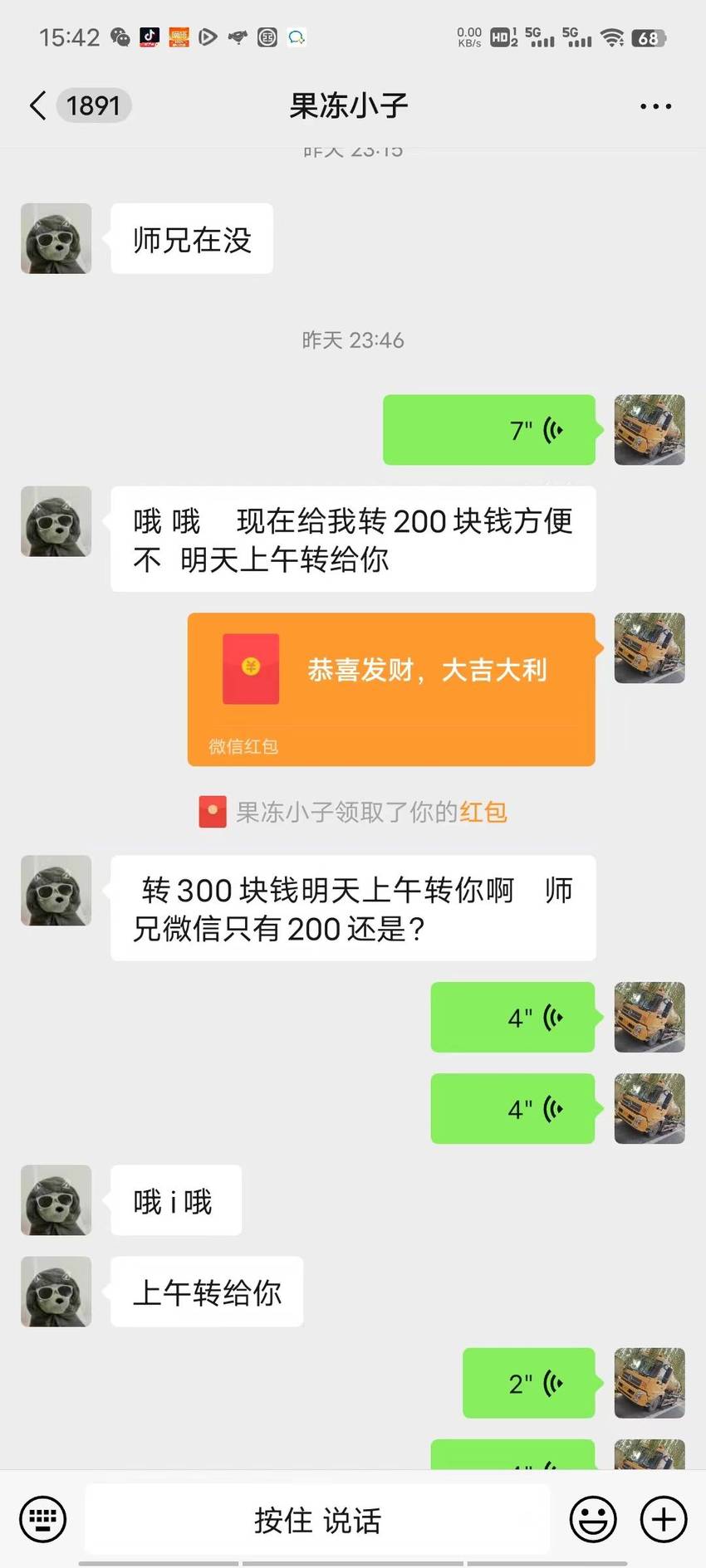This screenshot has height=1568, width=706.
Task: Tap the 红包 link in the receipt notice
Action: pos(483,812)
